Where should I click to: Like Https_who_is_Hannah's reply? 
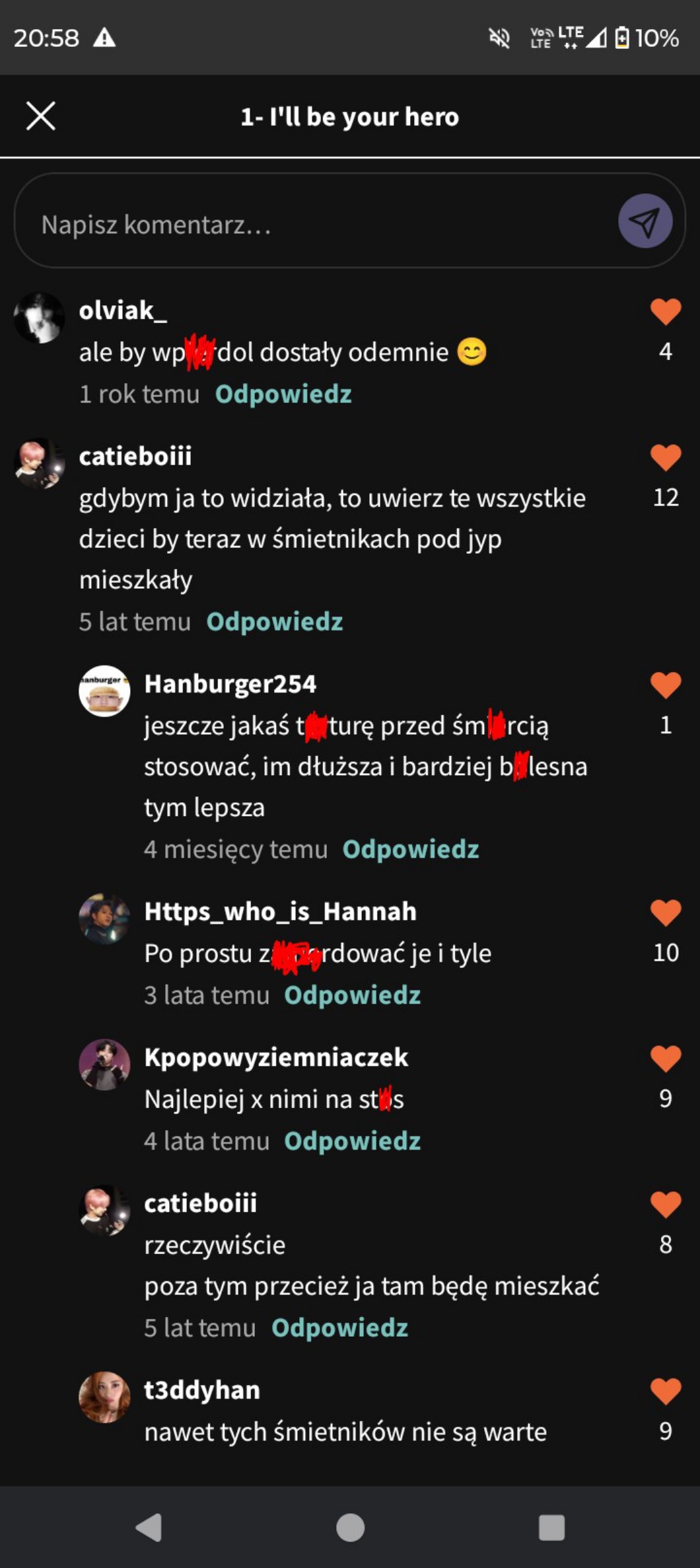point(665,913)
